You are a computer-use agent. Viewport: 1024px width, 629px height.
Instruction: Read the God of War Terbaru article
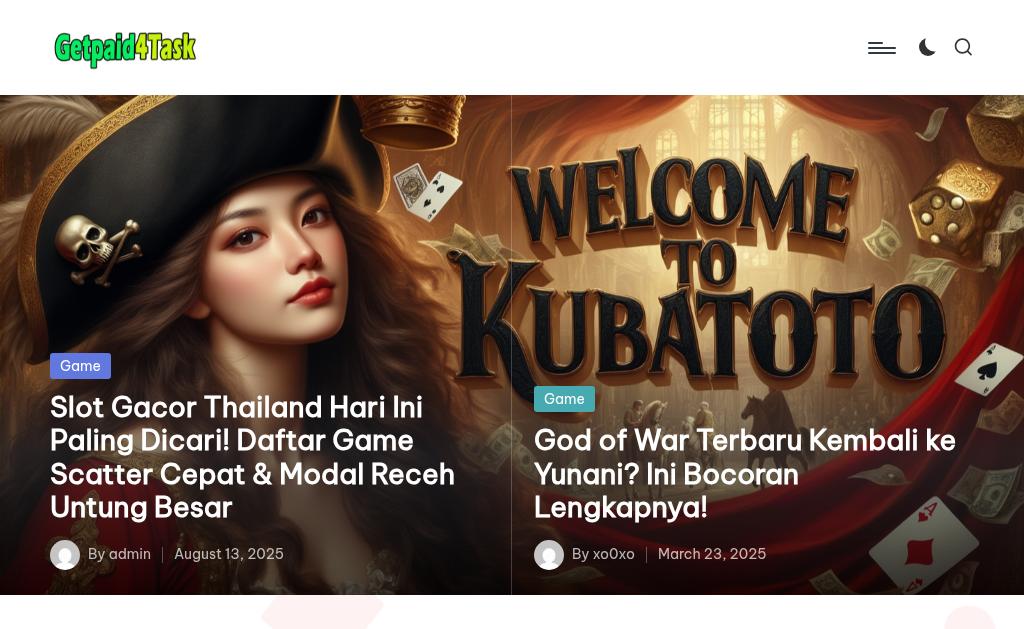coord(744,473)
